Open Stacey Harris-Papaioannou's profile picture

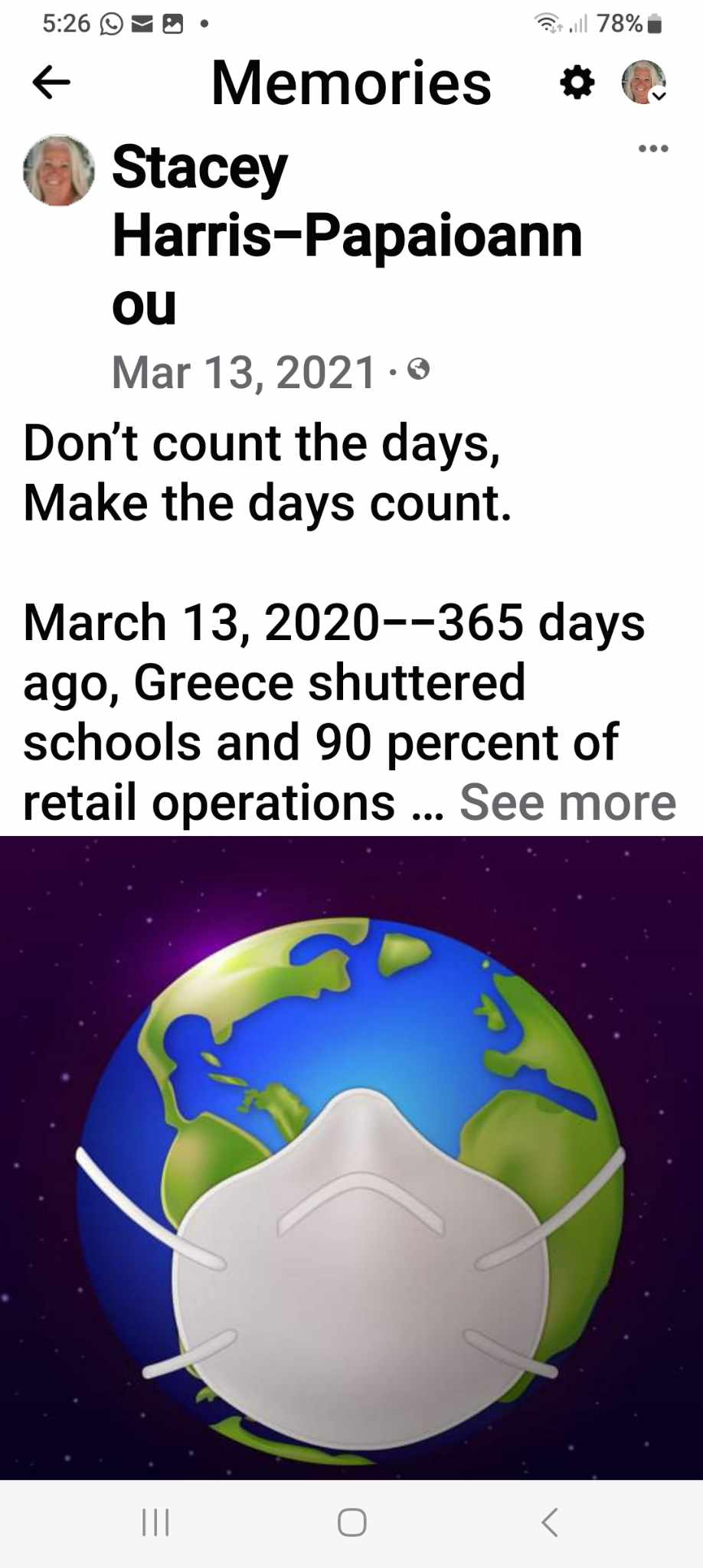click(x=59, y=170)
